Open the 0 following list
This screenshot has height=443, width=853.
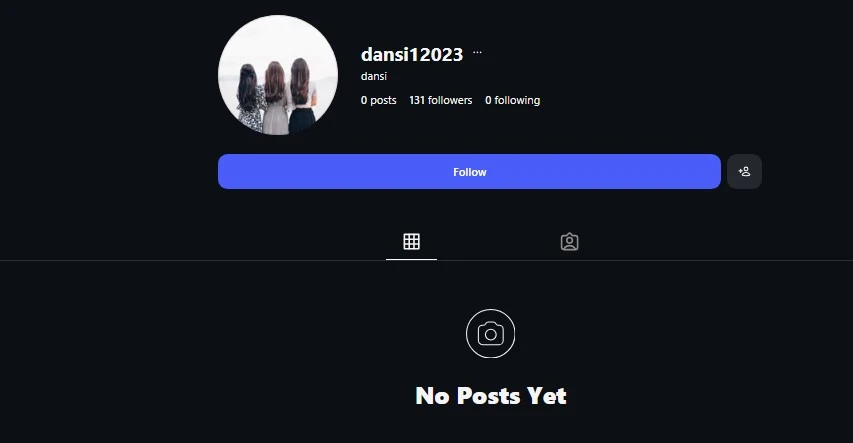pyautogui.click(x=512, y=100)
